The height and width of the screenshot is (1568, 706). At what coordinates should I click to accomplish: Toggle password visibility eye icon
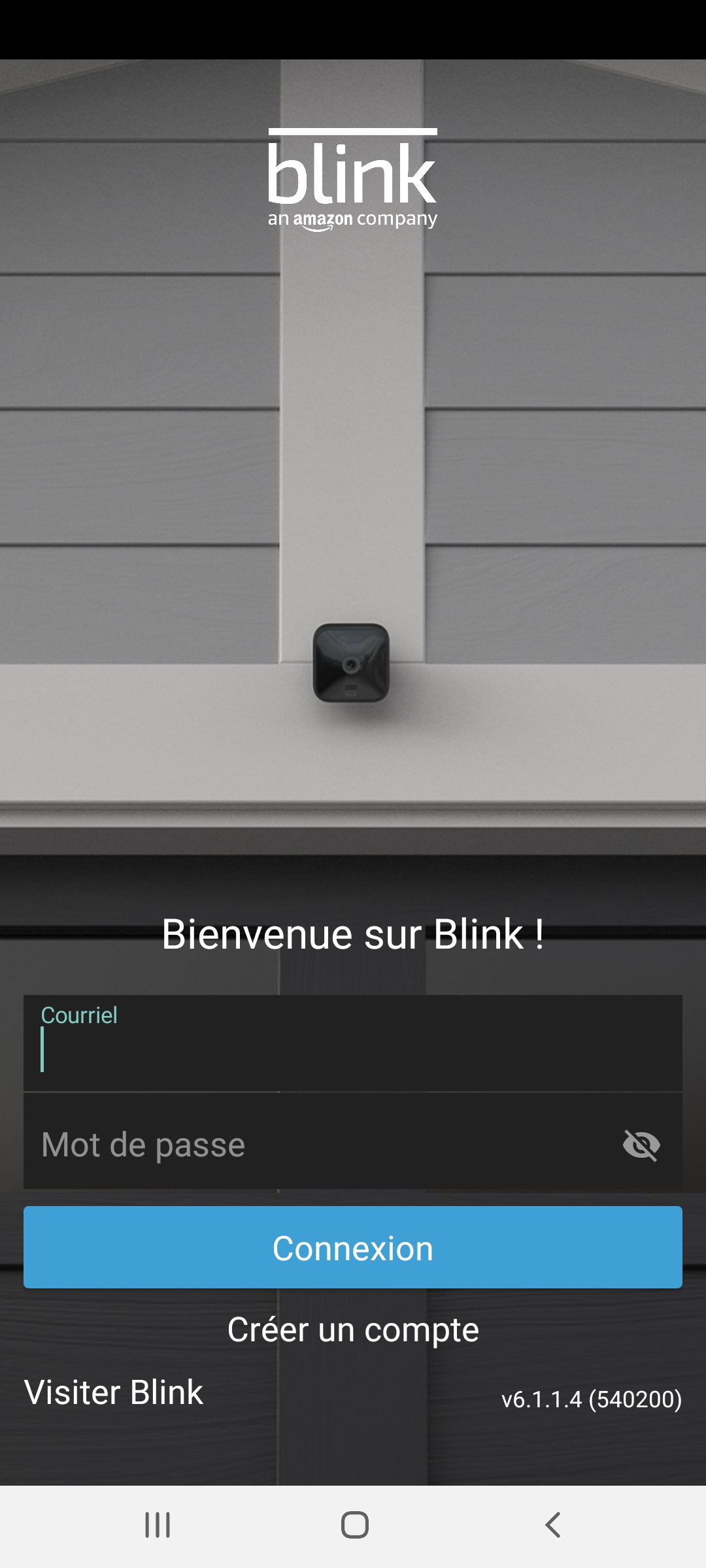[641, 1145]
